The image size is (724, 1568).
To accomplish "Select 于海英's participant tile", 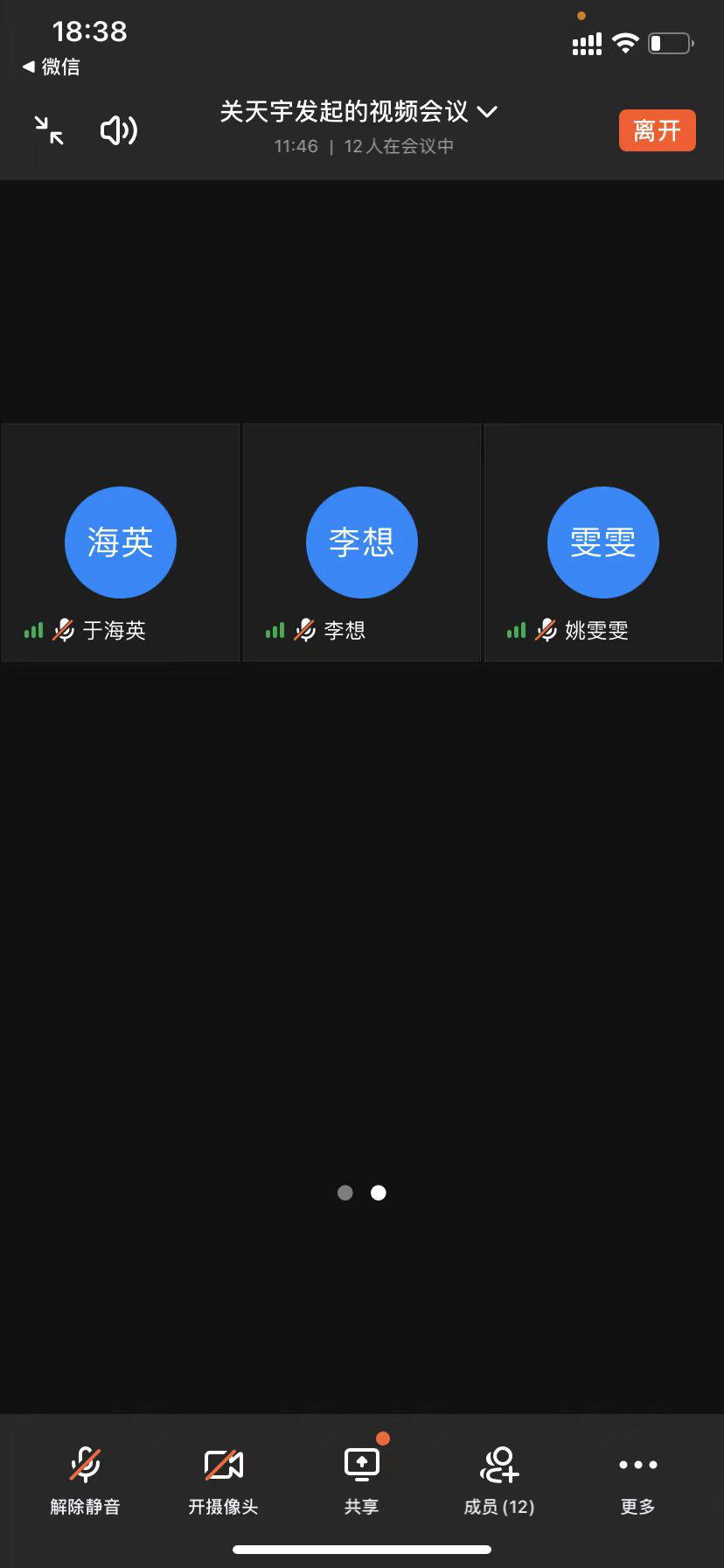I will point(121,542).
